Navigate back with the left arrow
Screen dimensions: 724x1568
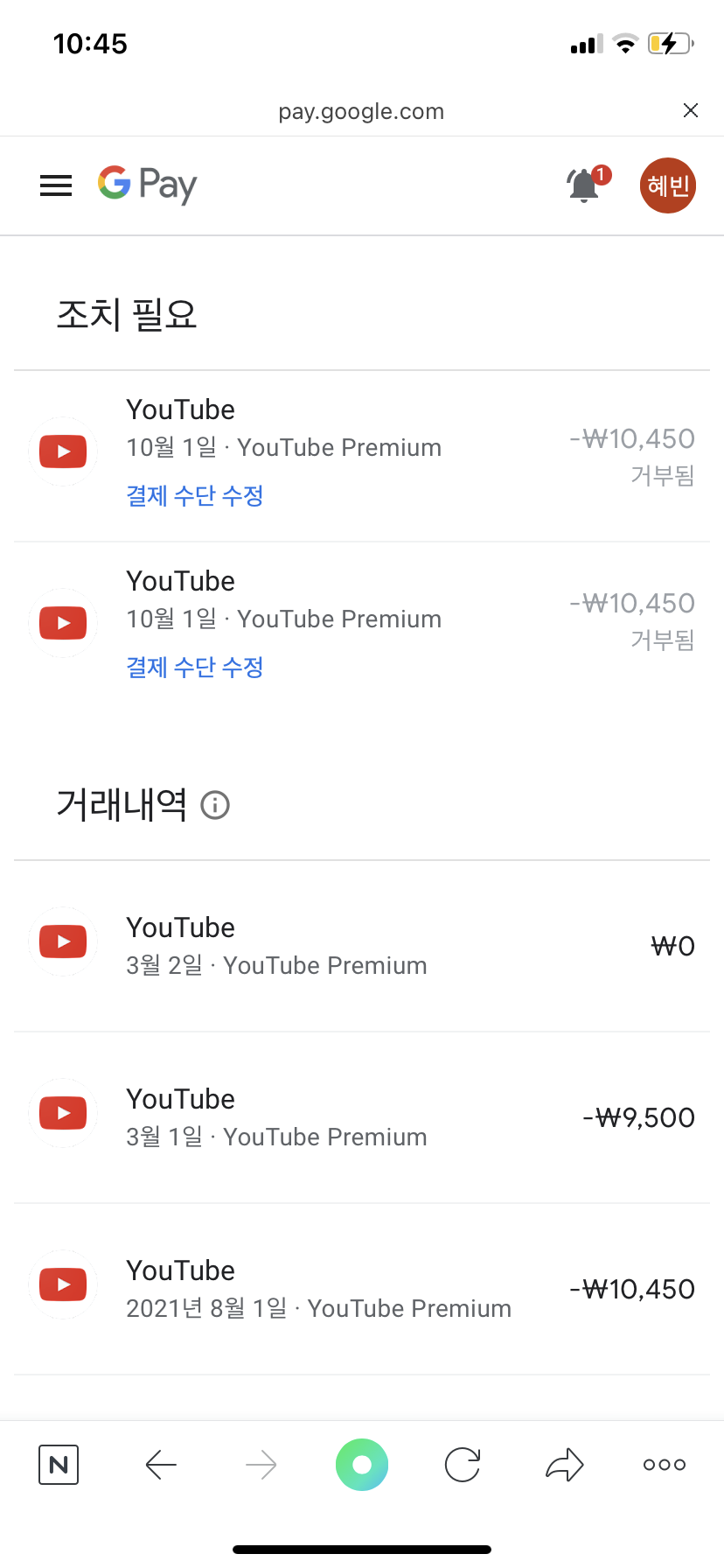pyautogui.click(x=161, y=1464)
